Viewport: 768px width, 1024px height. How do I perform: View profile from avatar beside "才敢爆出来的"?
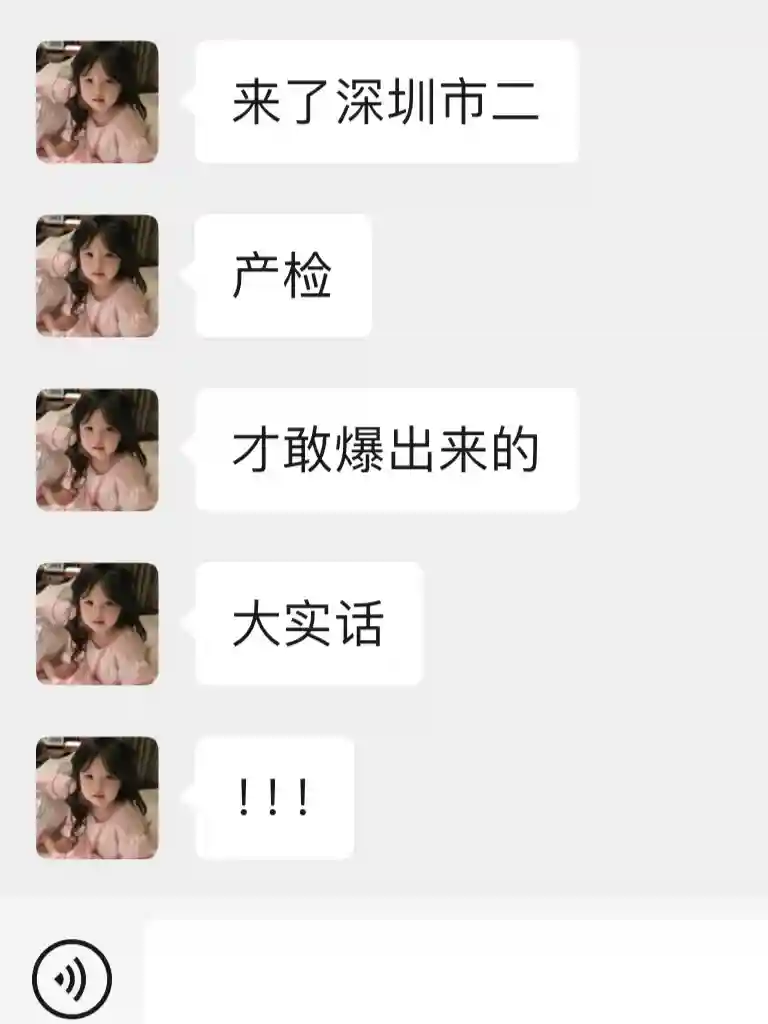pyautogui.click(x=97, y=450)
